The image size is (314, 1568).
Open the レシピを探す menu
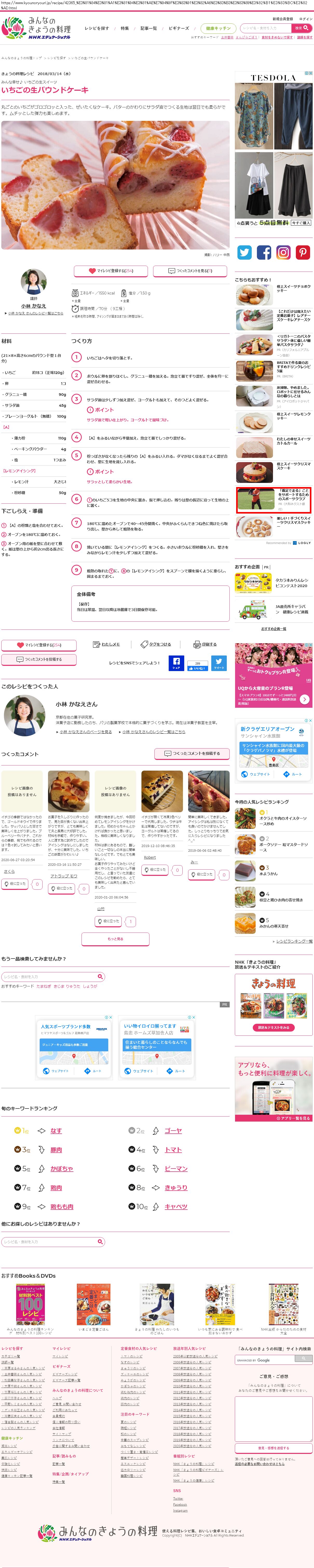97,29
